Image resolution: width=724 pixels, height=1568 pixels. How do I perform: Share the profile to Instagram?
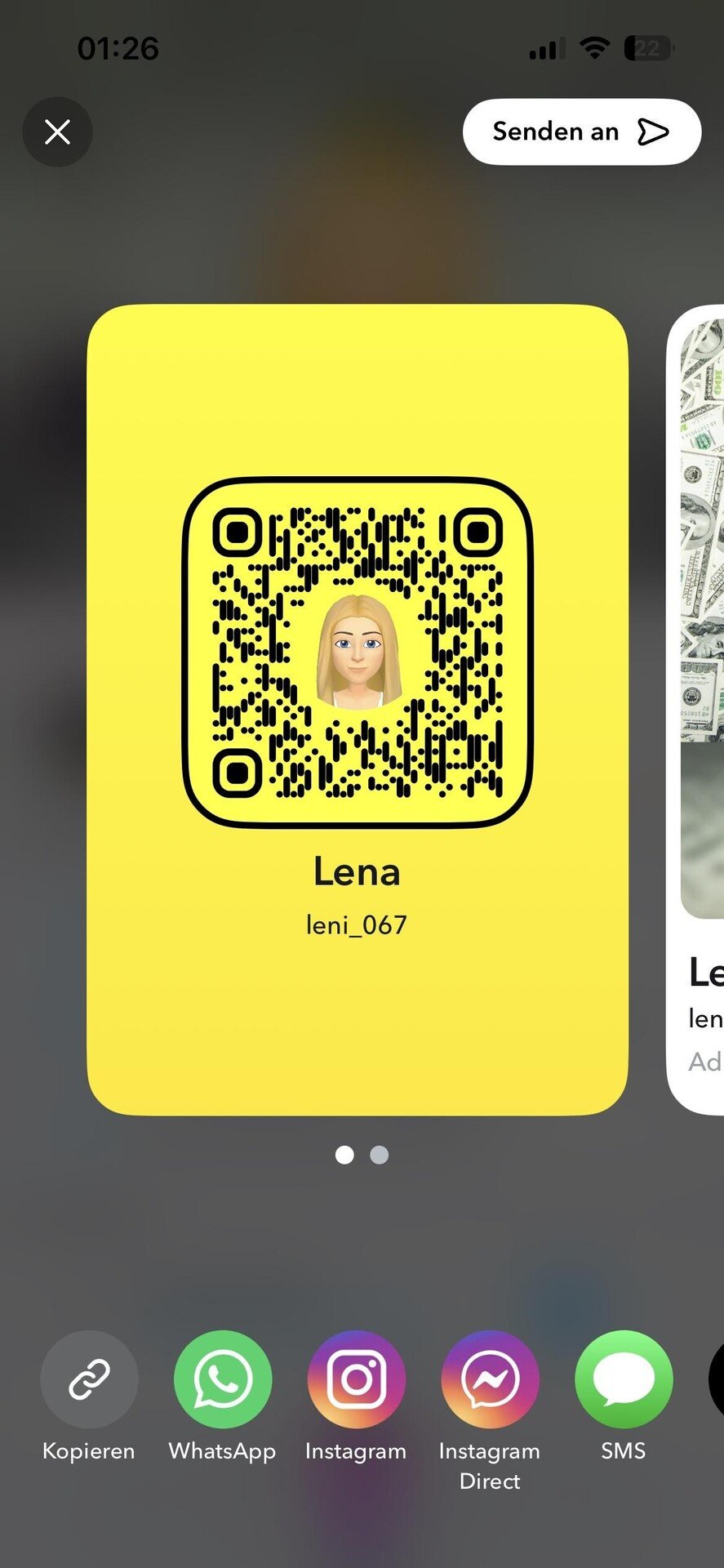(x=356, y=1379)
